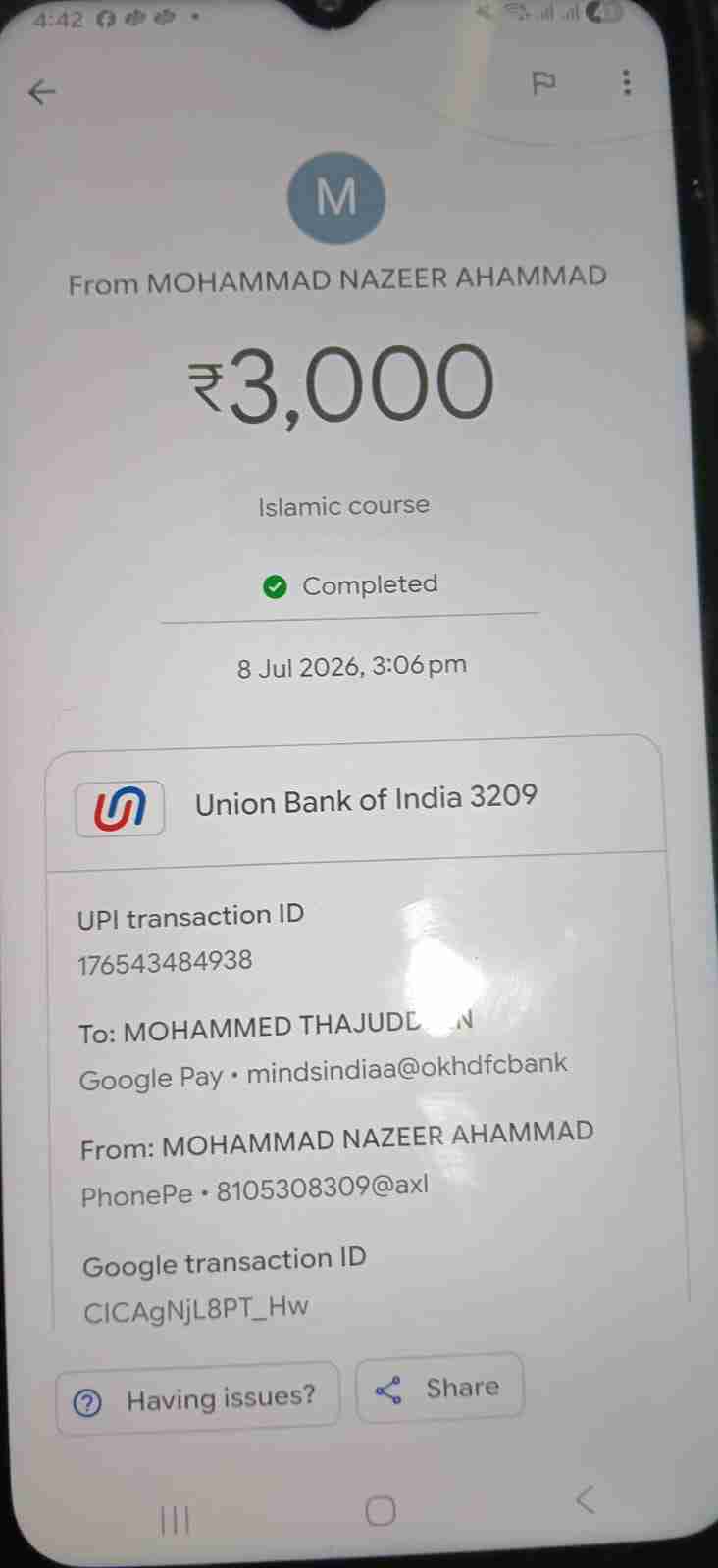The height and width of the screenshot is (1568, 718).
Task: Go back using the top-left arrow
Action: pos(42,92)
